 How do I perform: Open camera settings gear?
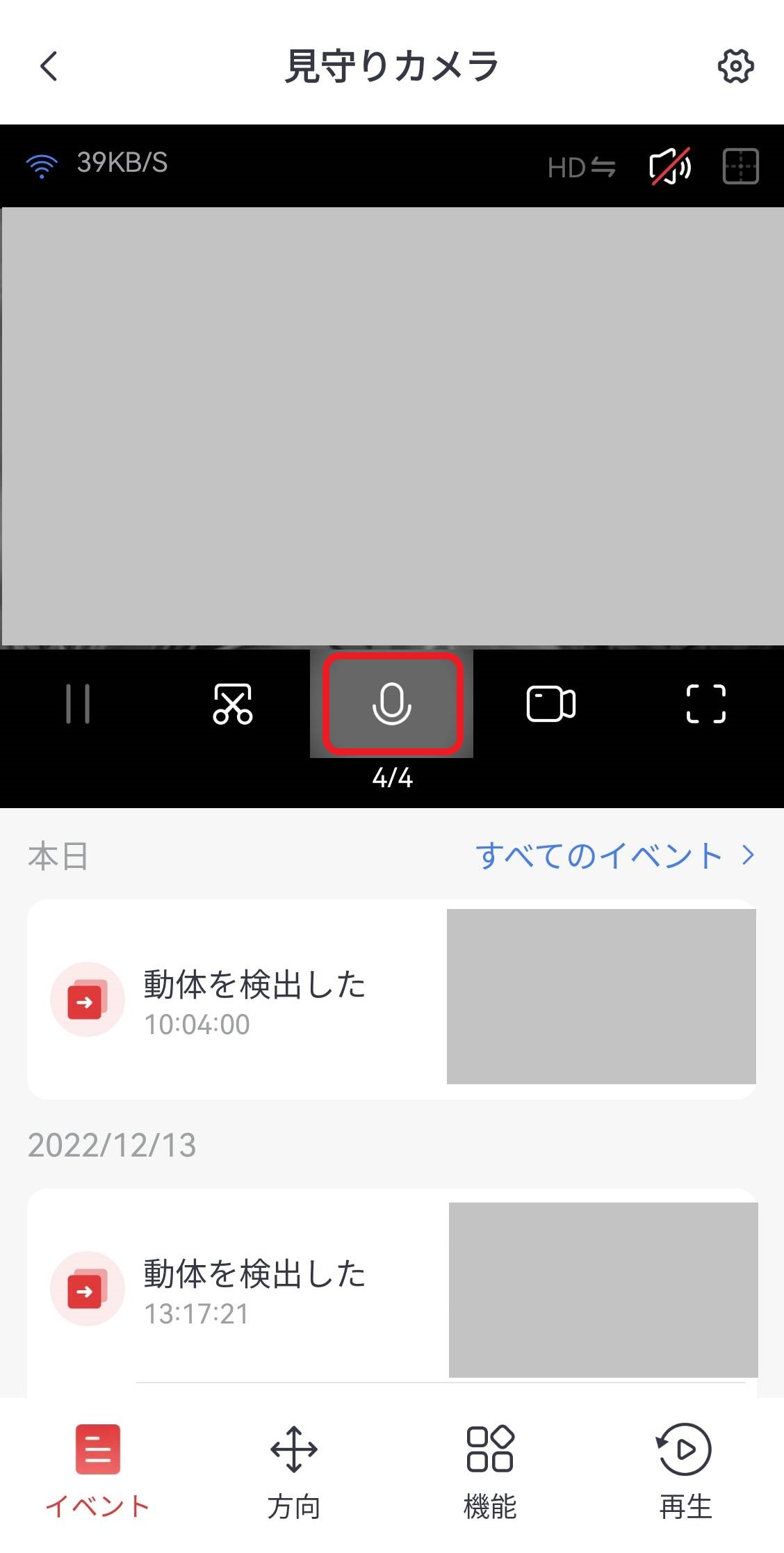[x=735, y=67]
